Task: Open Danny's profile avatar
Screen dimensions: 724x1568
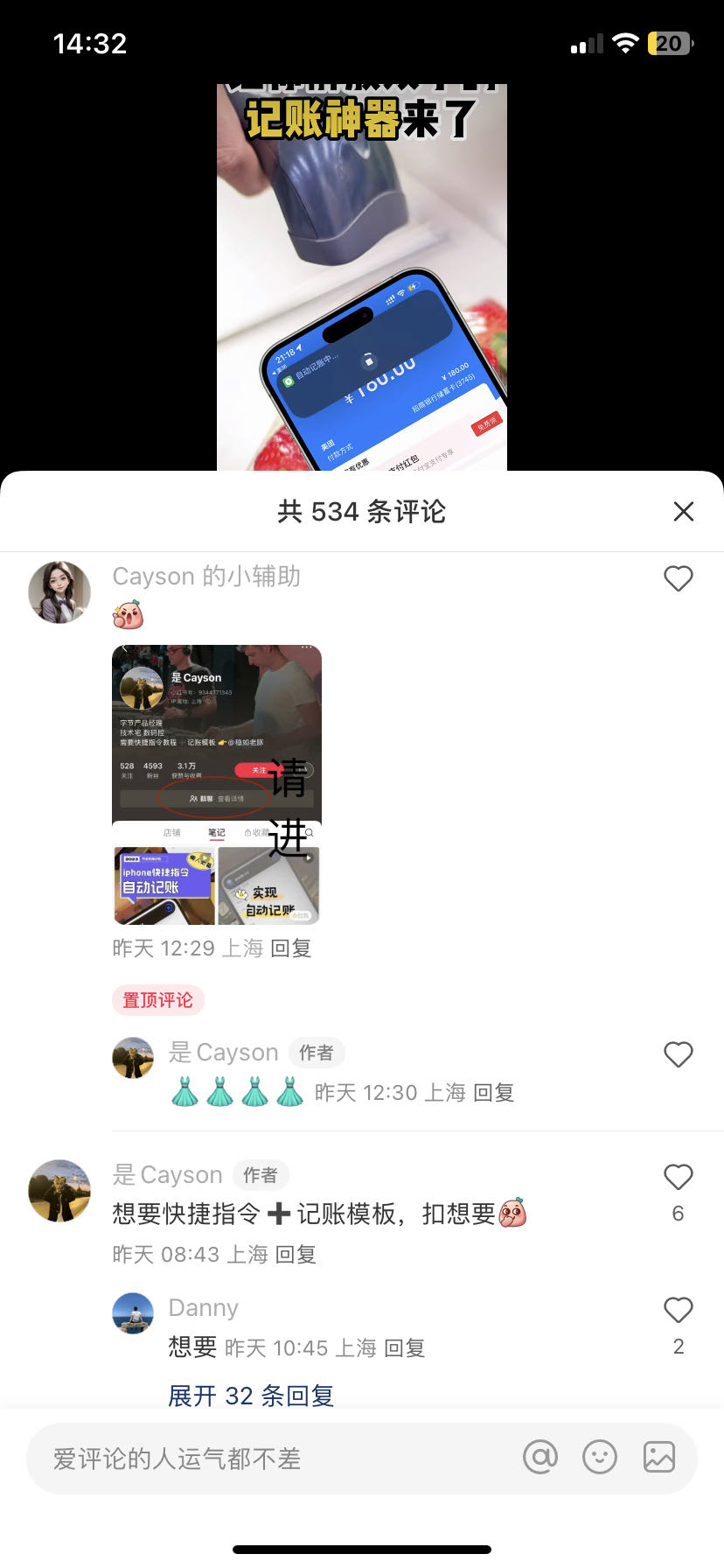Action: 133,1313
